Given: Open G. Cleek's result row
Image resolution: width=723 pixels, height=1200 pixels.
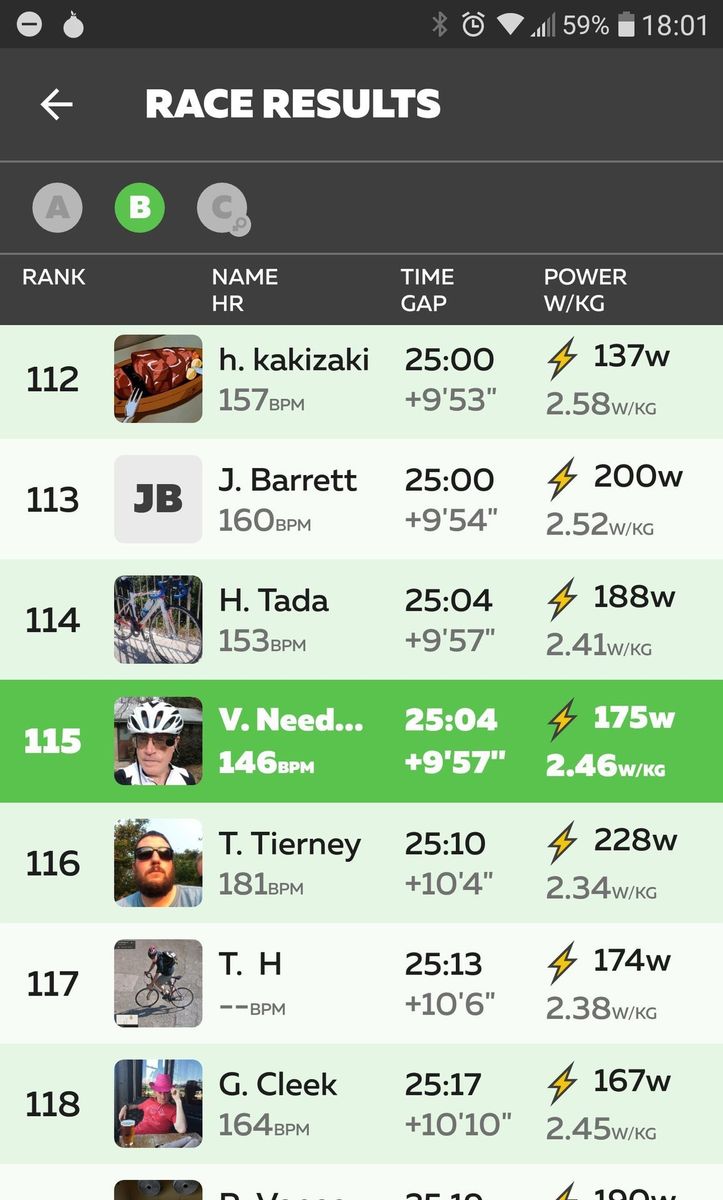Looking at the screenshot, I should click(361, 1104).
